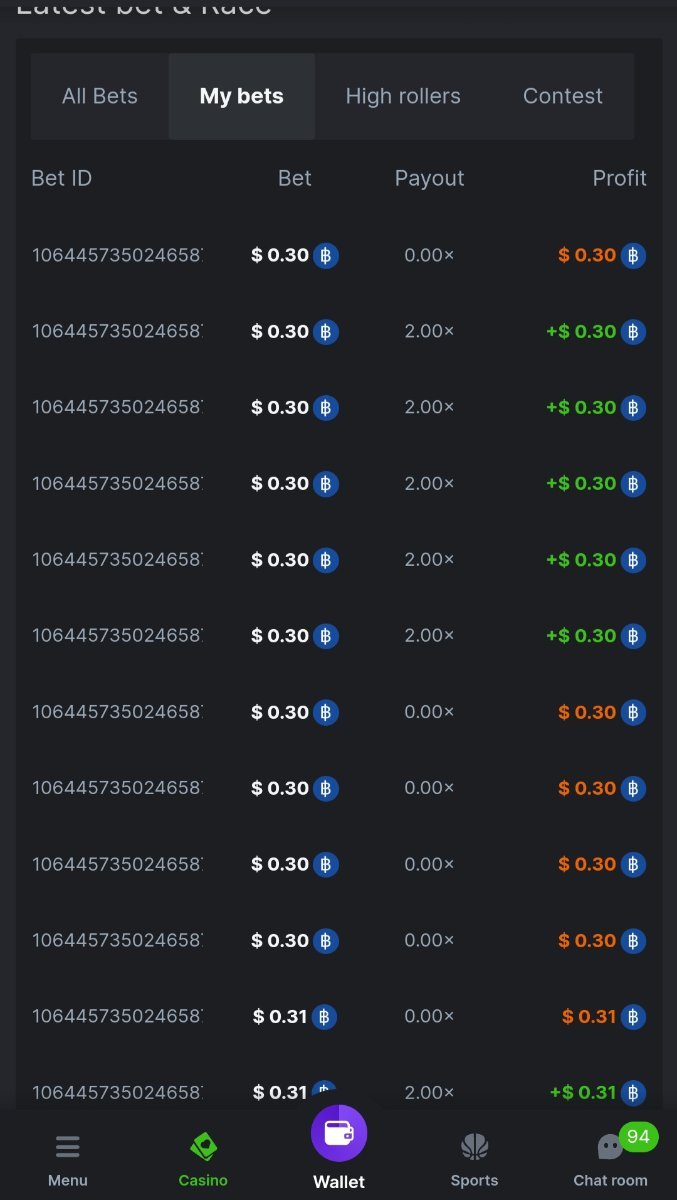Open the Menu drawer
677x1200 pixels.
(x=67, y=1160)
